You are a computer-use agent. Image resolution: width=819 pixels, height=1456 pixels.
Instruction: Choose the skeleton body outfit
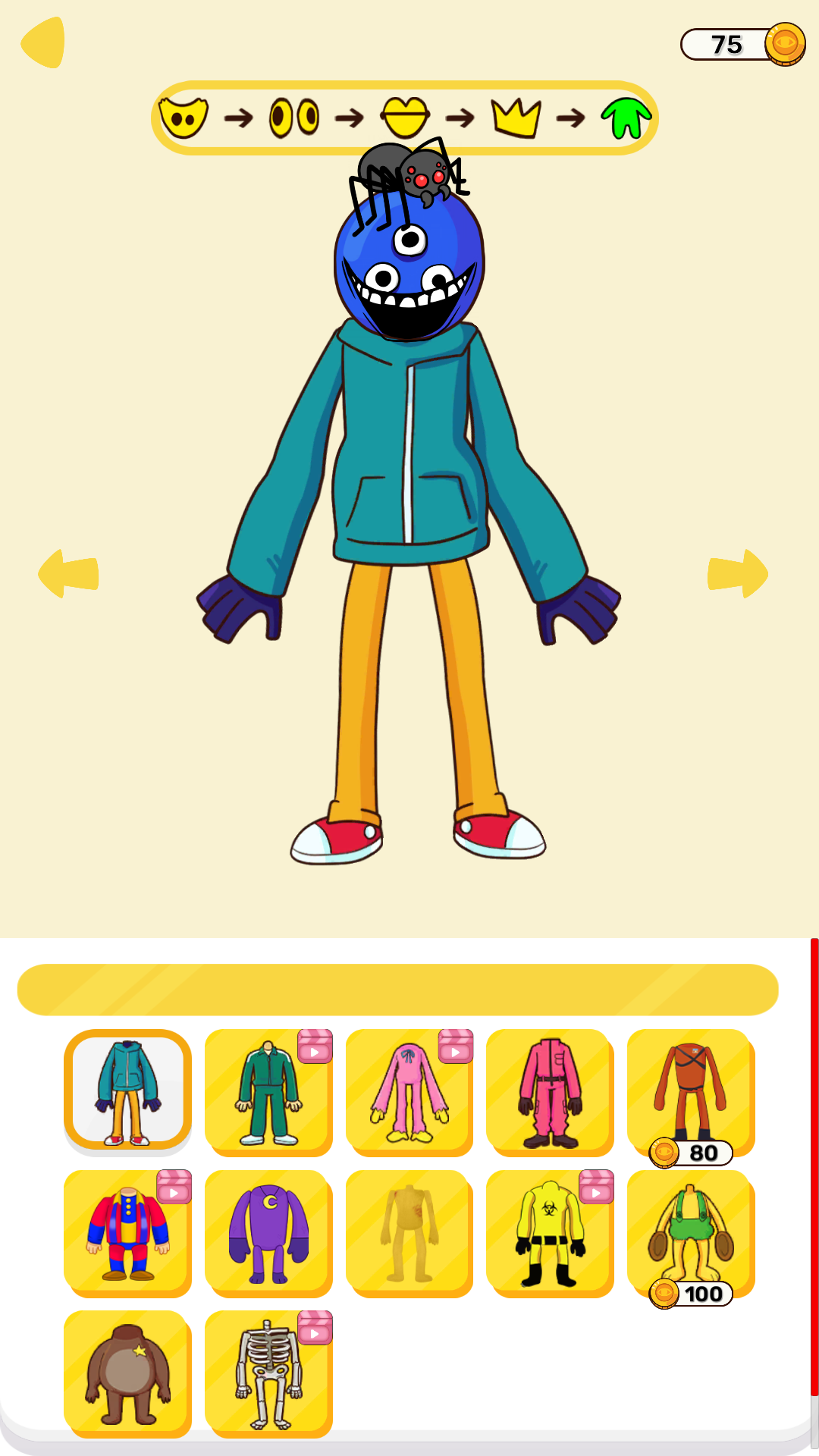coord(268,1373)
